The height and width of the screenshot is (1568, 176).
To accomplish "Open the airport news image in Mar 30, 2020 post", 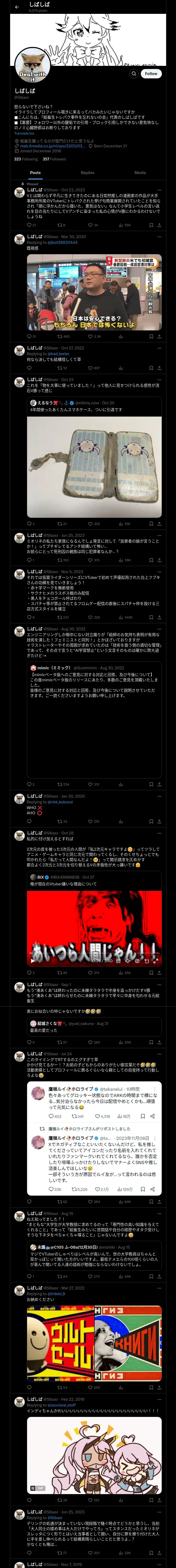I will pyautogui.click(x=94, y=292).
